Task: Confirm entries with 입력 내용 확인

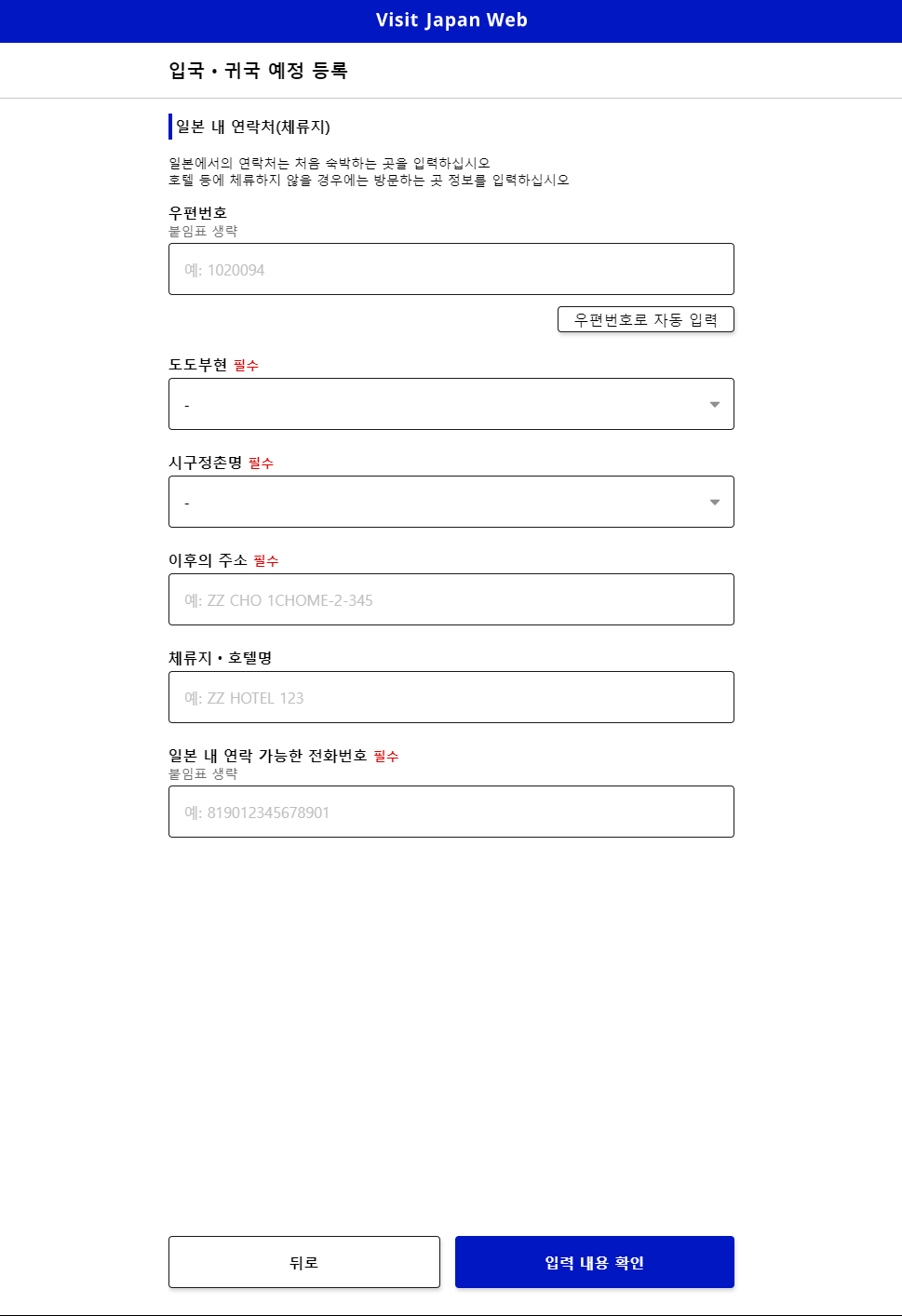Action: [594, 1262]
